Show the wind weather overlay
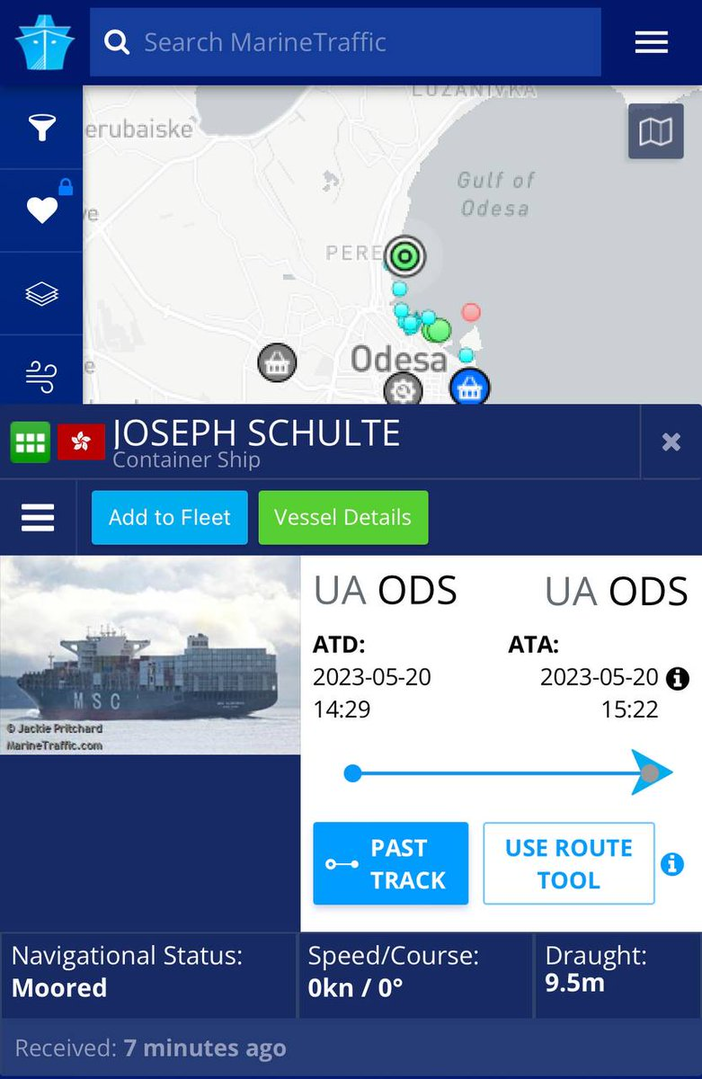 point(42,377)
